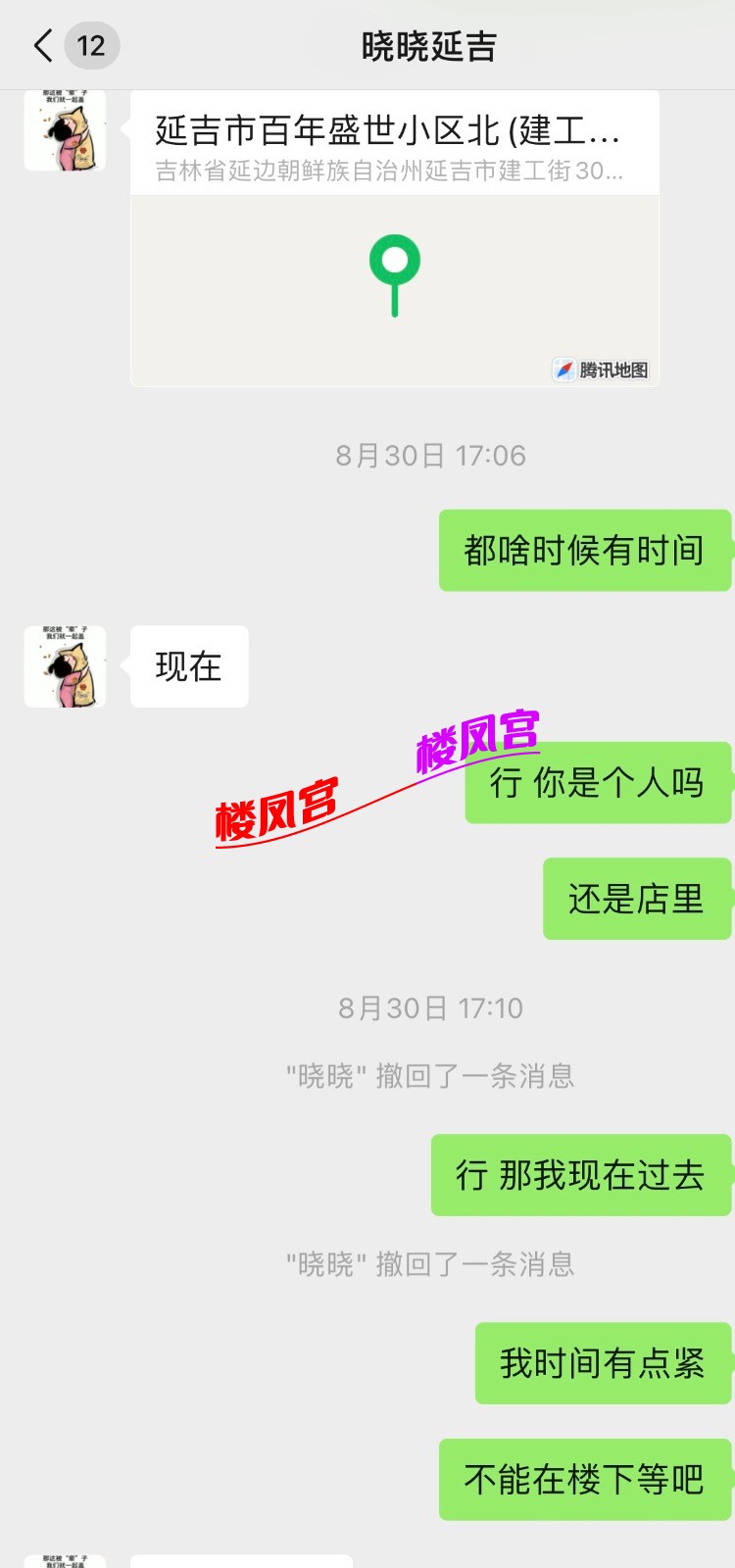Tap the avatar beside the 现在 message

[x=65, y=666]
